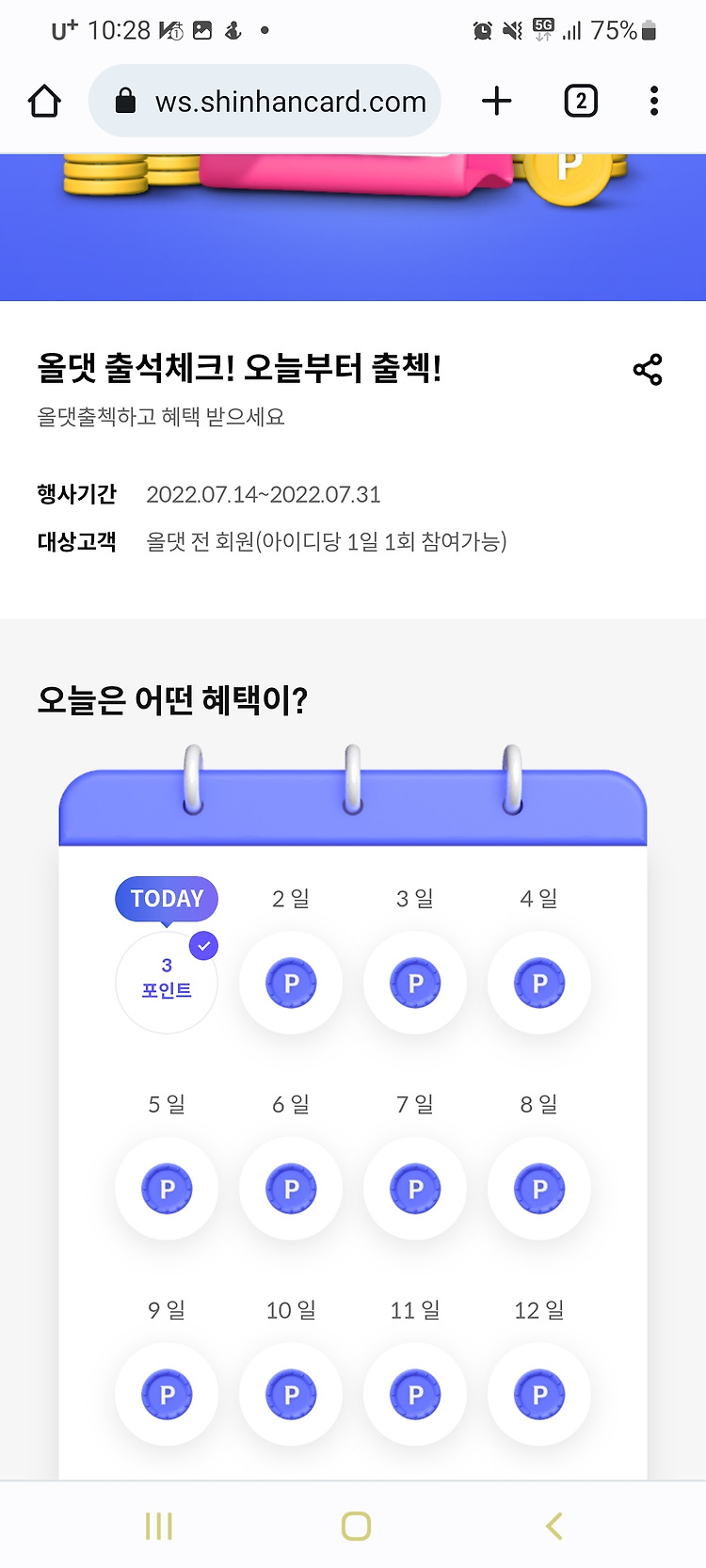Select the point coin for 4 일

click(539, 983)
